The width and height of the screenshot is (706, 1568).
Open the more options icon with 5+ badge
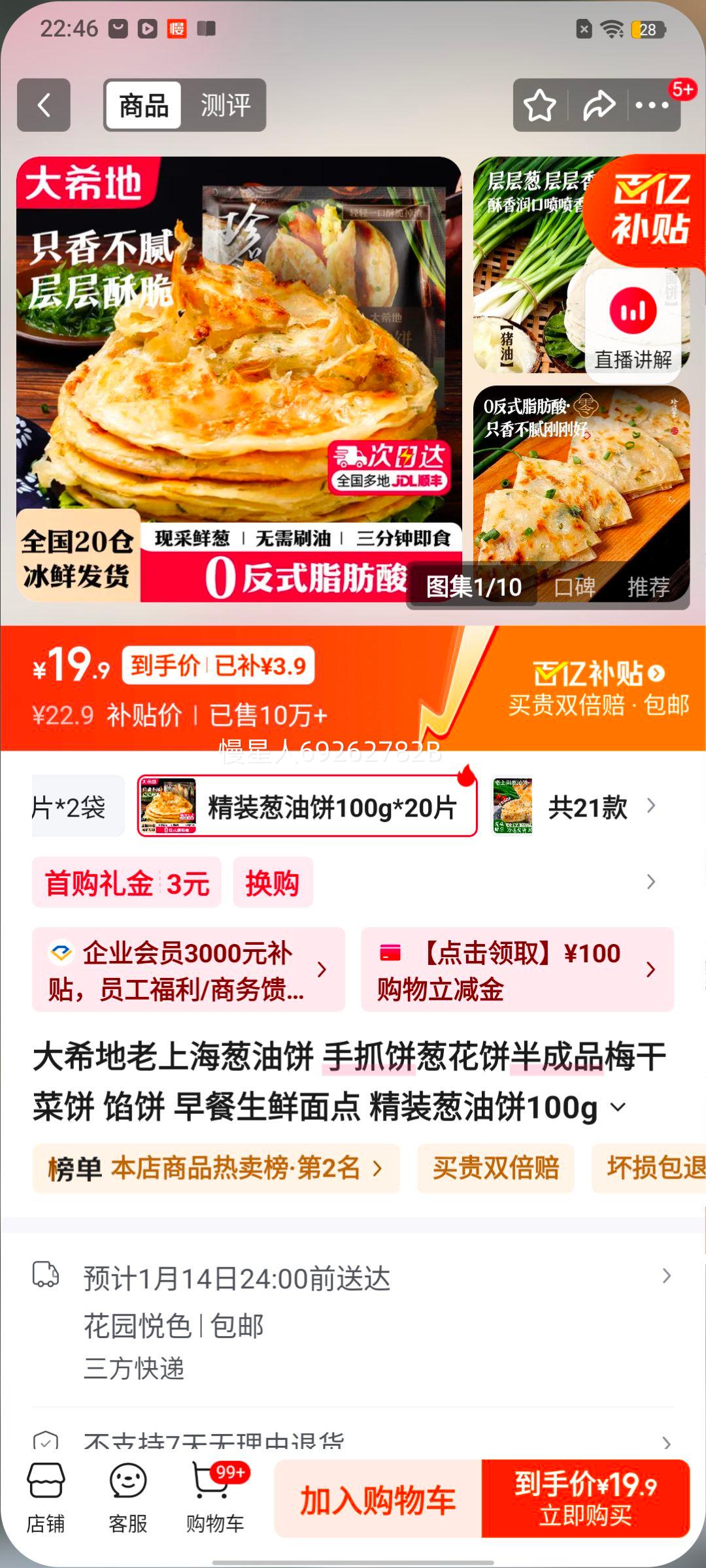click(x=654, y=106)
